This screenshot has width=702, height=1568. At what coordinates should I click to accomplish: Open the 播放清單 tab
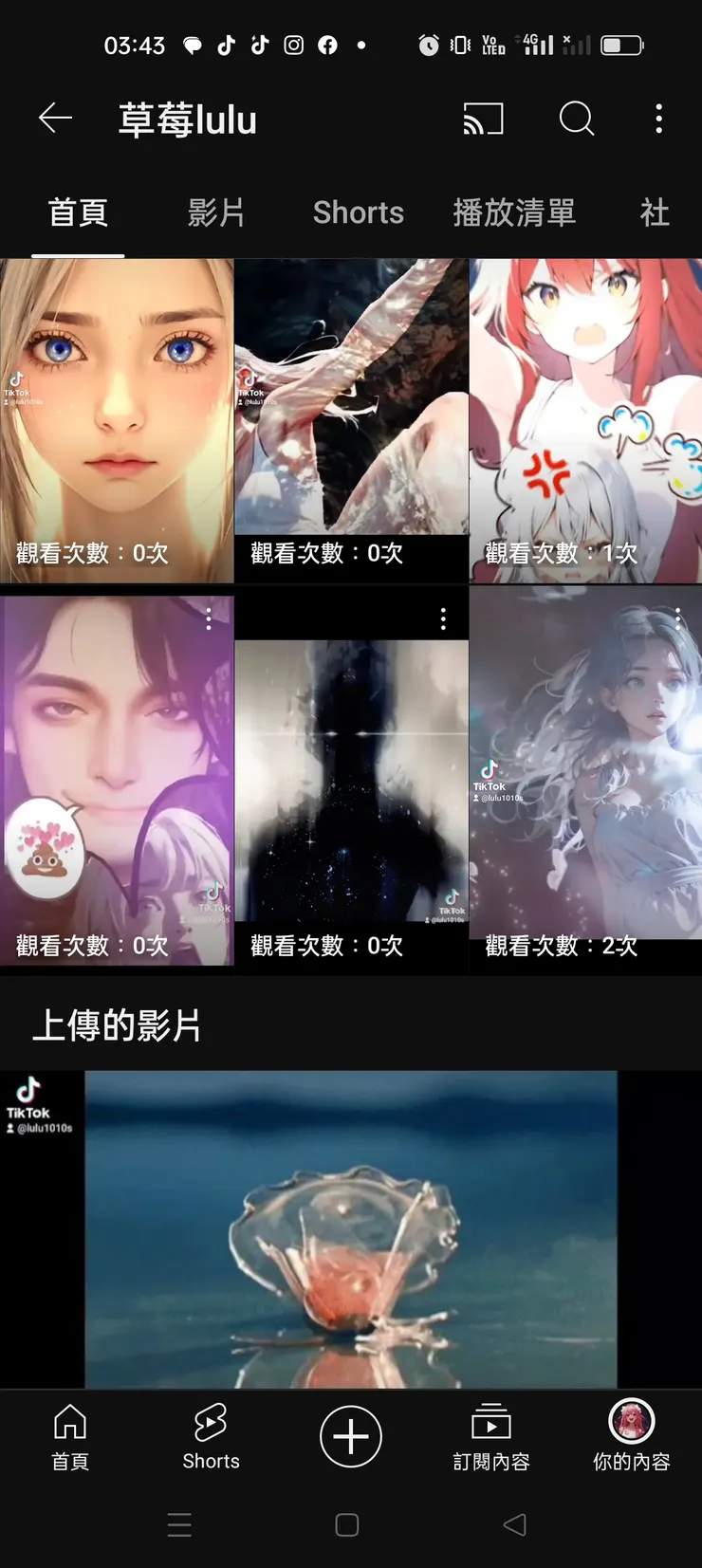coord(514,212)
